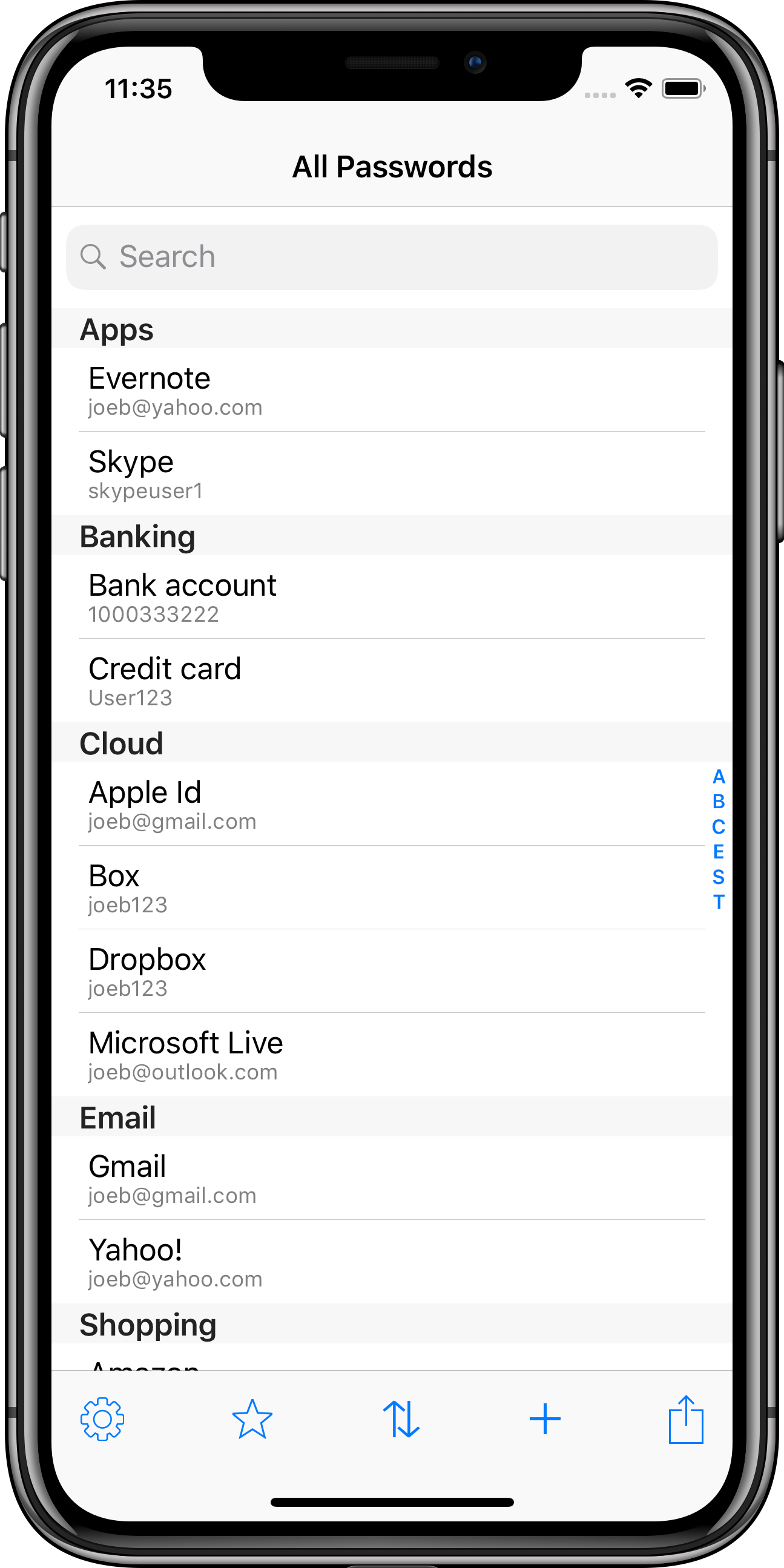Open the sort options arrows
This screenshot has height=1568, width=784.
401,1419
